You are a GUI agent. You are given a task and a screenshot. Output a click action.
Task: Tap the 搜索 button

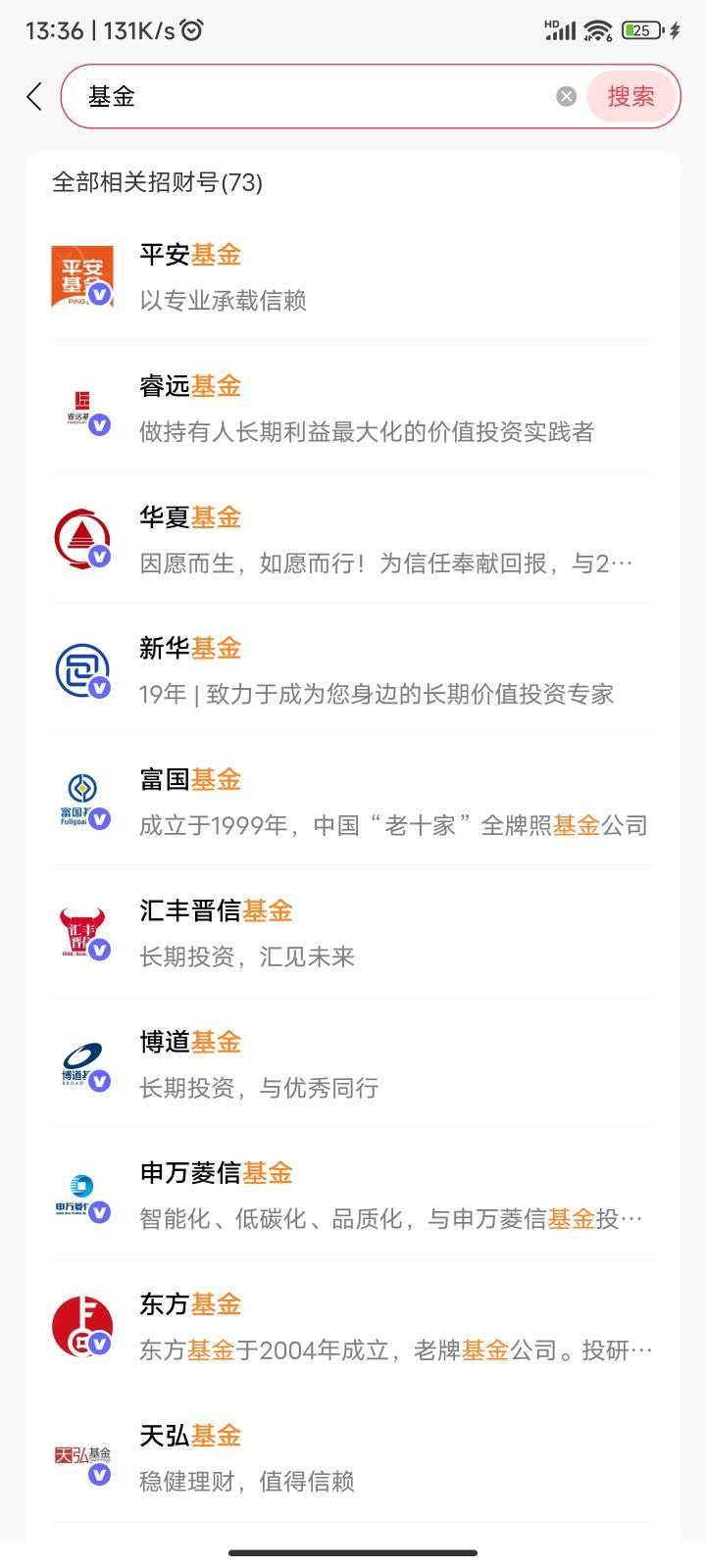click(x=630, y=96)
